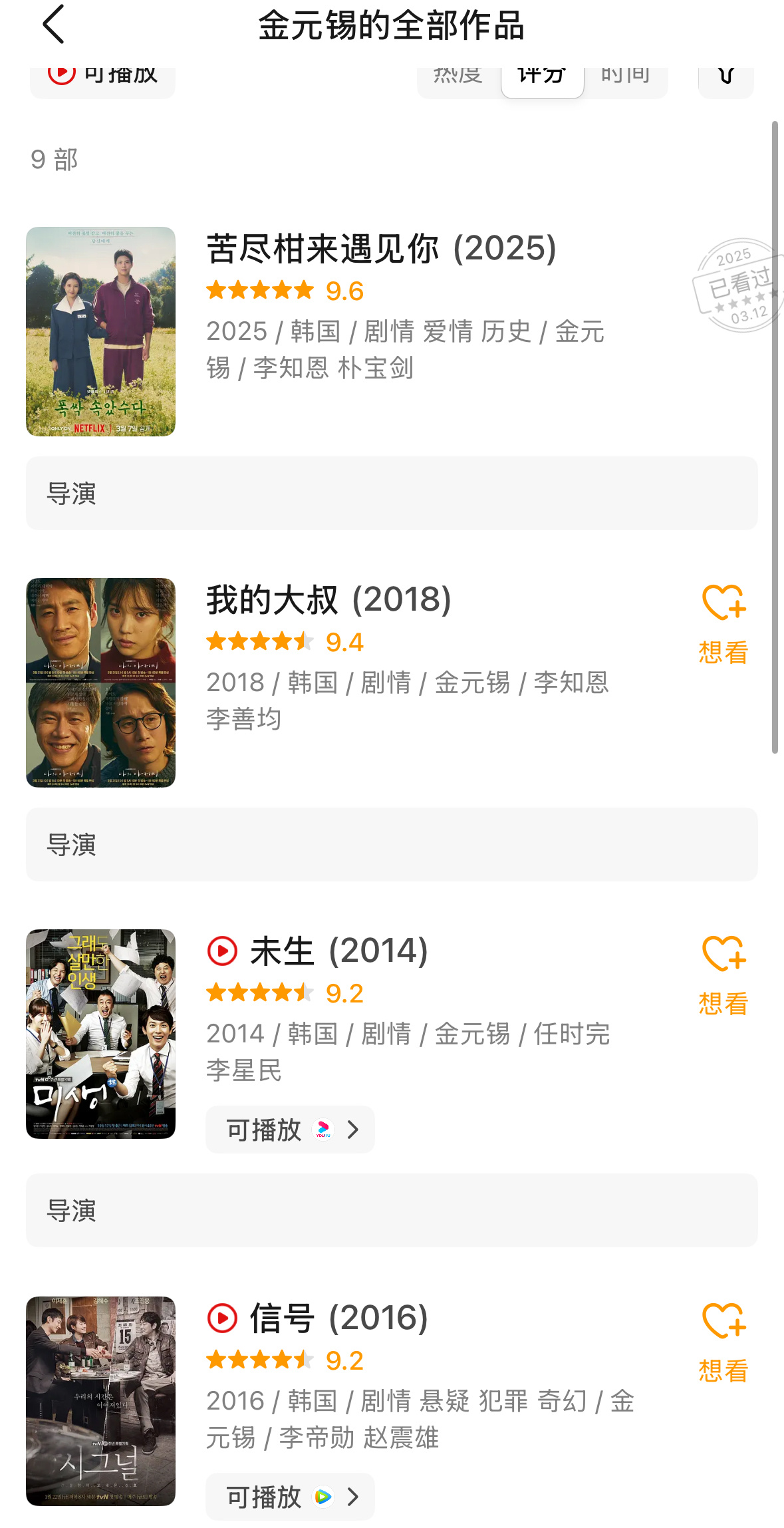Add 未生 to 想看 list
784x1528 pixels.
click(723, 975)
